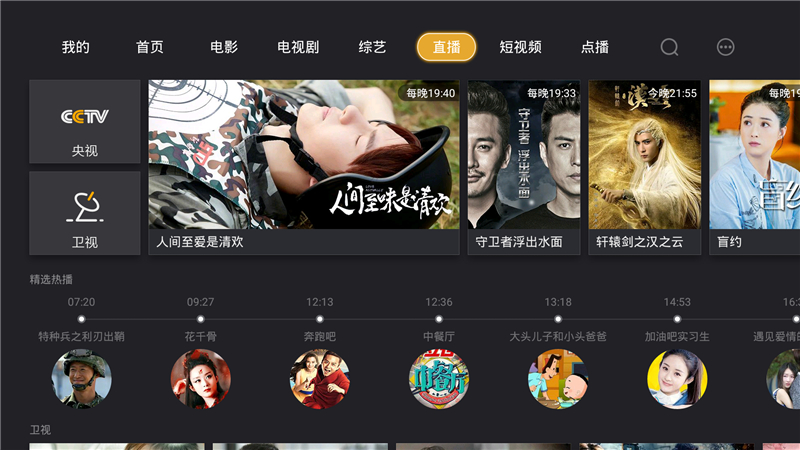
Task: Open 加油吧实习生 at 14:53
Action: [x=677, y=378]
